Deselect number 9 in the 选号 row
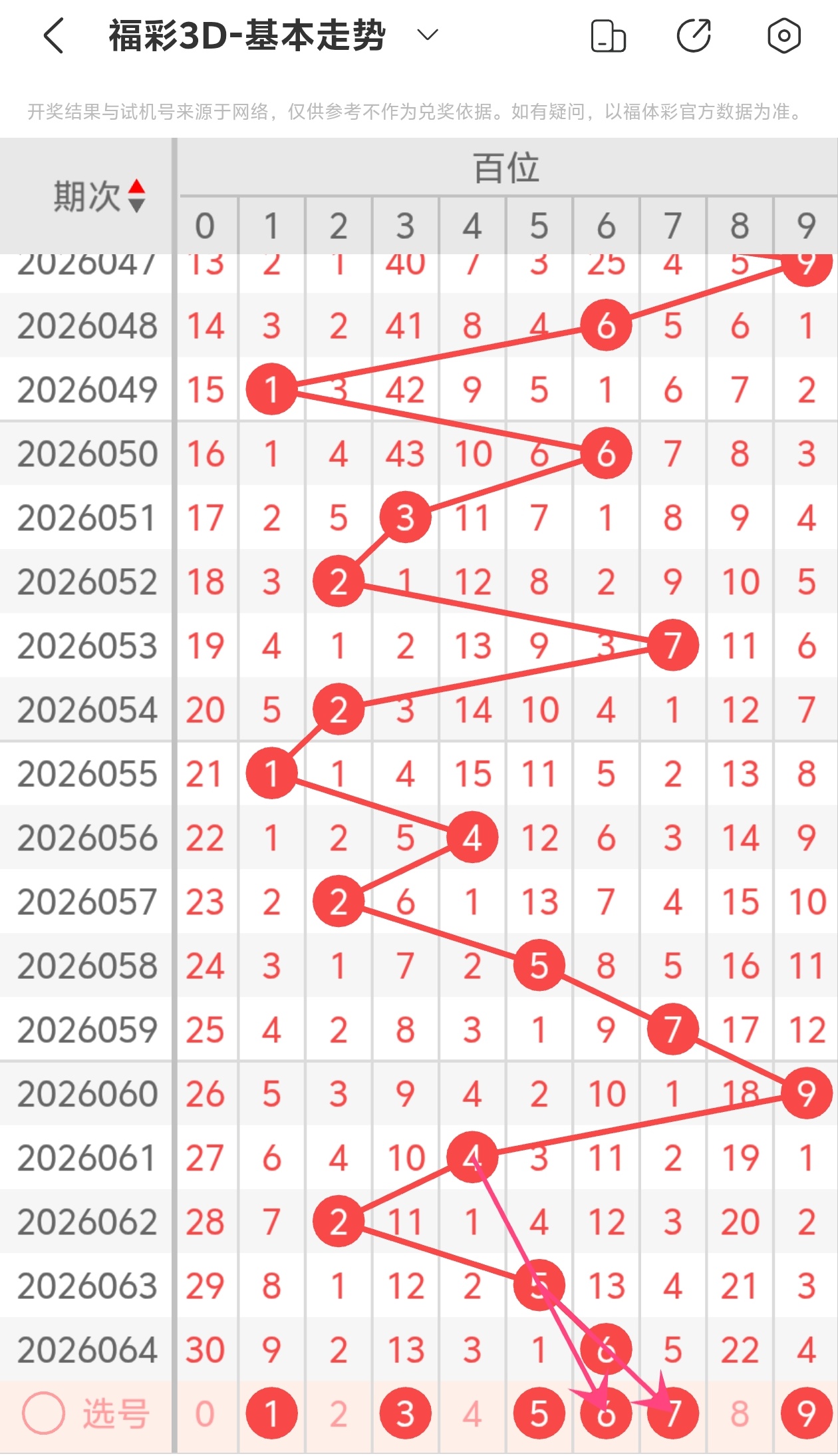Screen dimensions: 838x1456 [806, 1413]
